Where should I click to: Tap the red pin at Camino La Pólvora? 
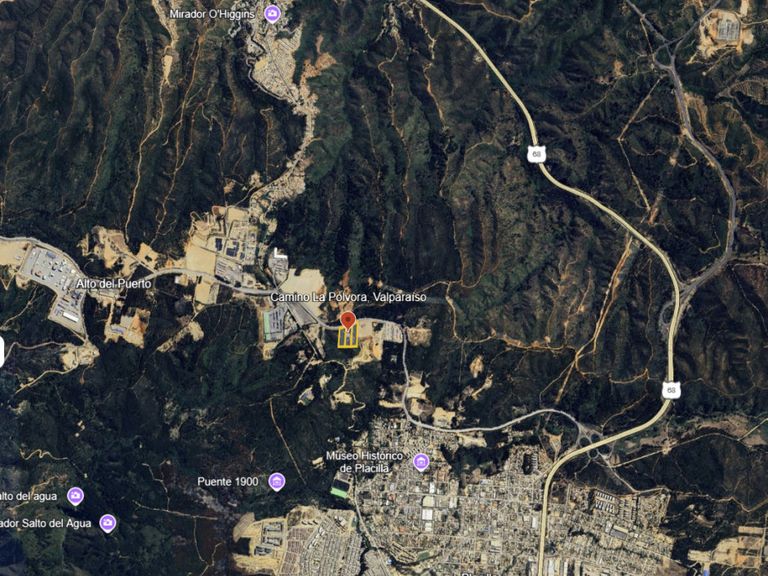pos(348,321)
